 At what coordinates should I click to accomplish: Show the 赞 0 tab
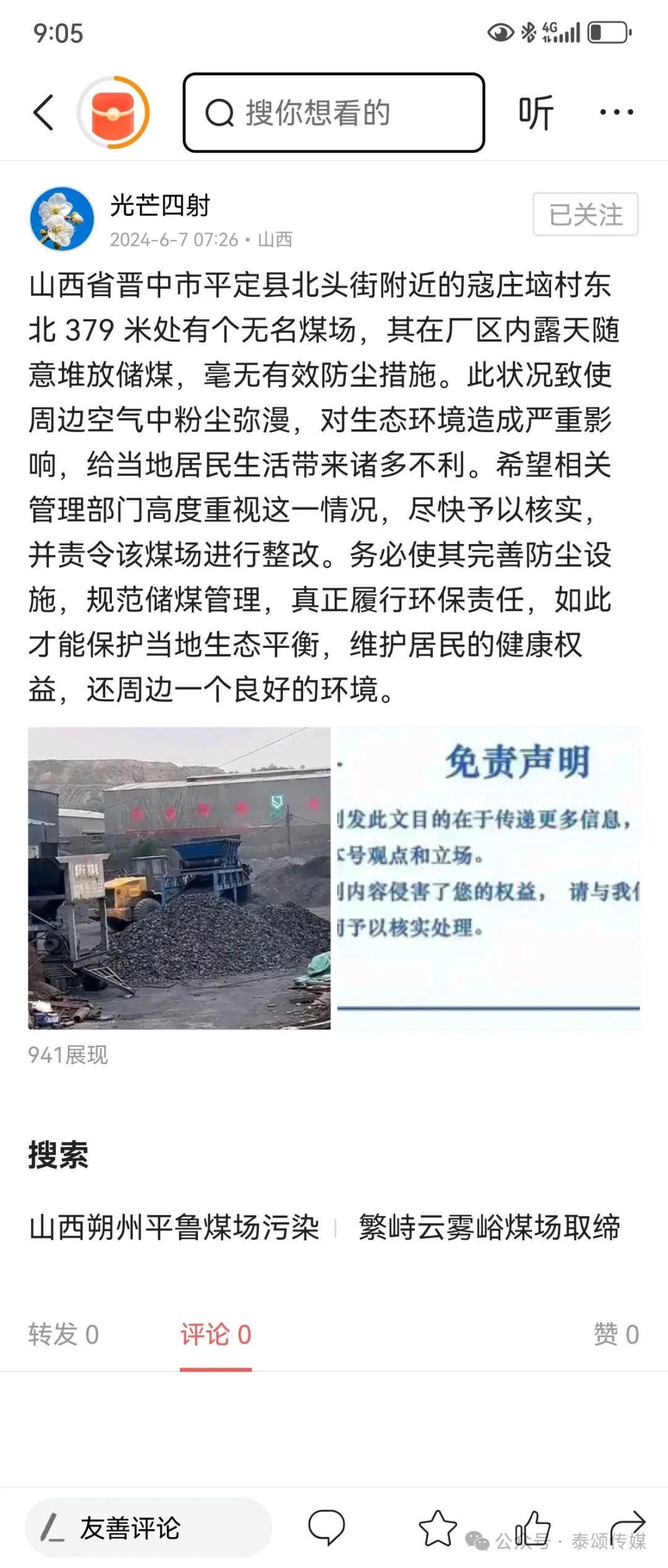616,1334
